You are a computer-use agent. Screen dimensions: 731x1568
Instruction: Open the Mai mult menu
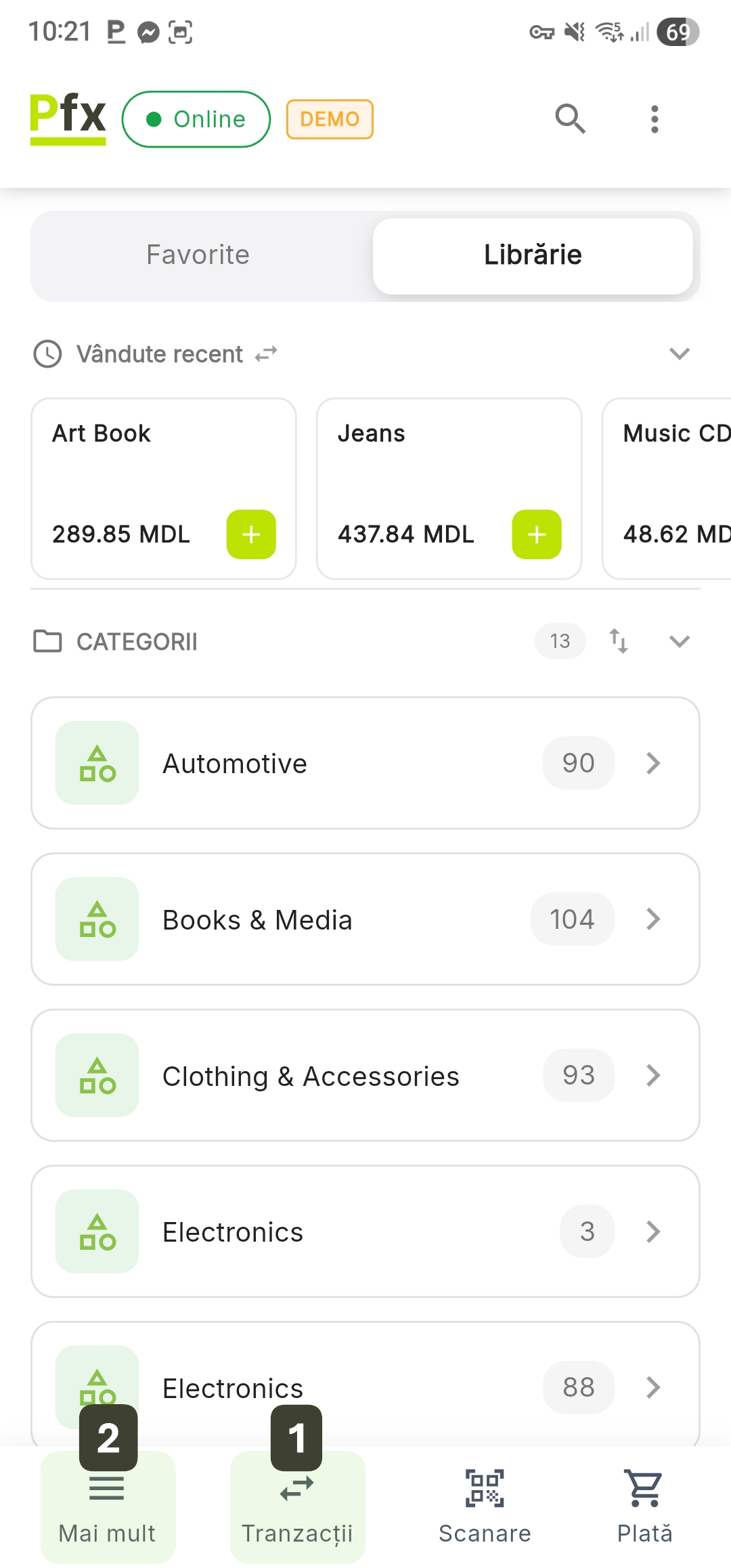pyautogui.click(x=108, y=1506)
